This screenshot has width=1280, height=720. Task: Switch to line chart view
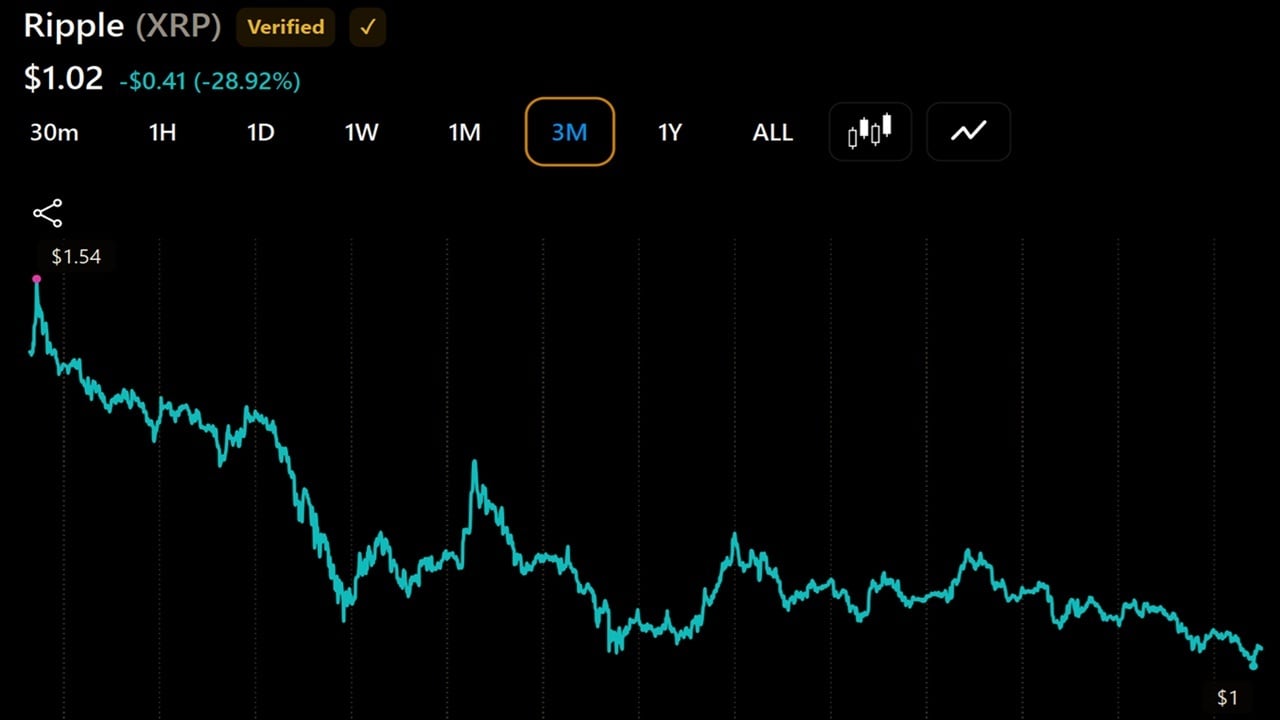tap(968, 131)
